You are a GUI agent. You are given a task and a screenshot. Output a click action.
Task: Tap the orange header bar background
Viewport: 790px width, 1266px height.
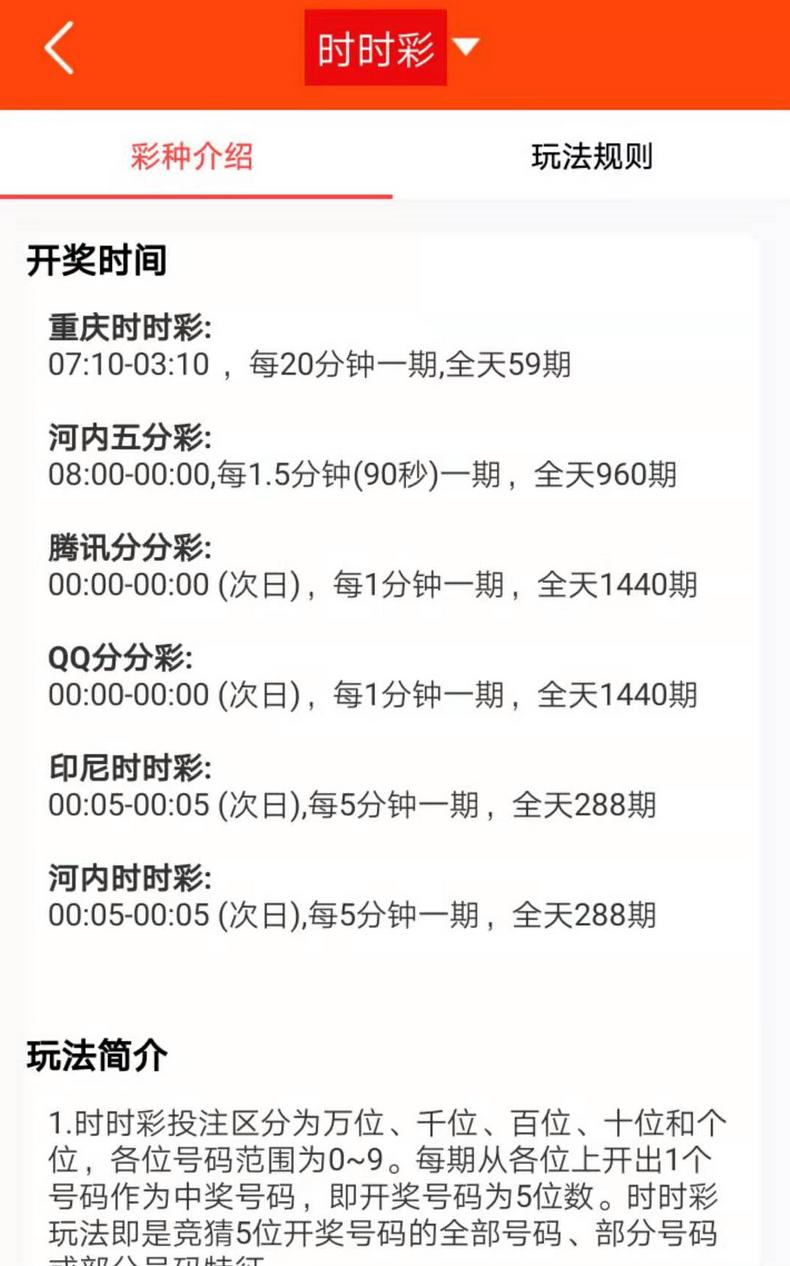[x=650, y=47]
